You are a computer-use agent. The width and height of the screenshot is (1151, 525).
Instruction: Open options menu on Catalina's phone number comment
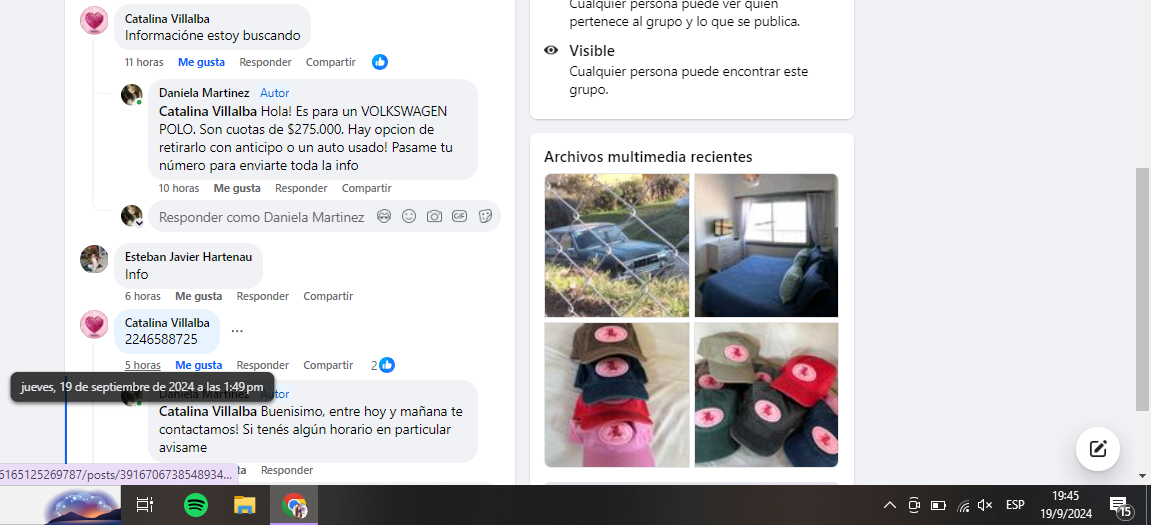pyautogui.click(x=237, y=330)
